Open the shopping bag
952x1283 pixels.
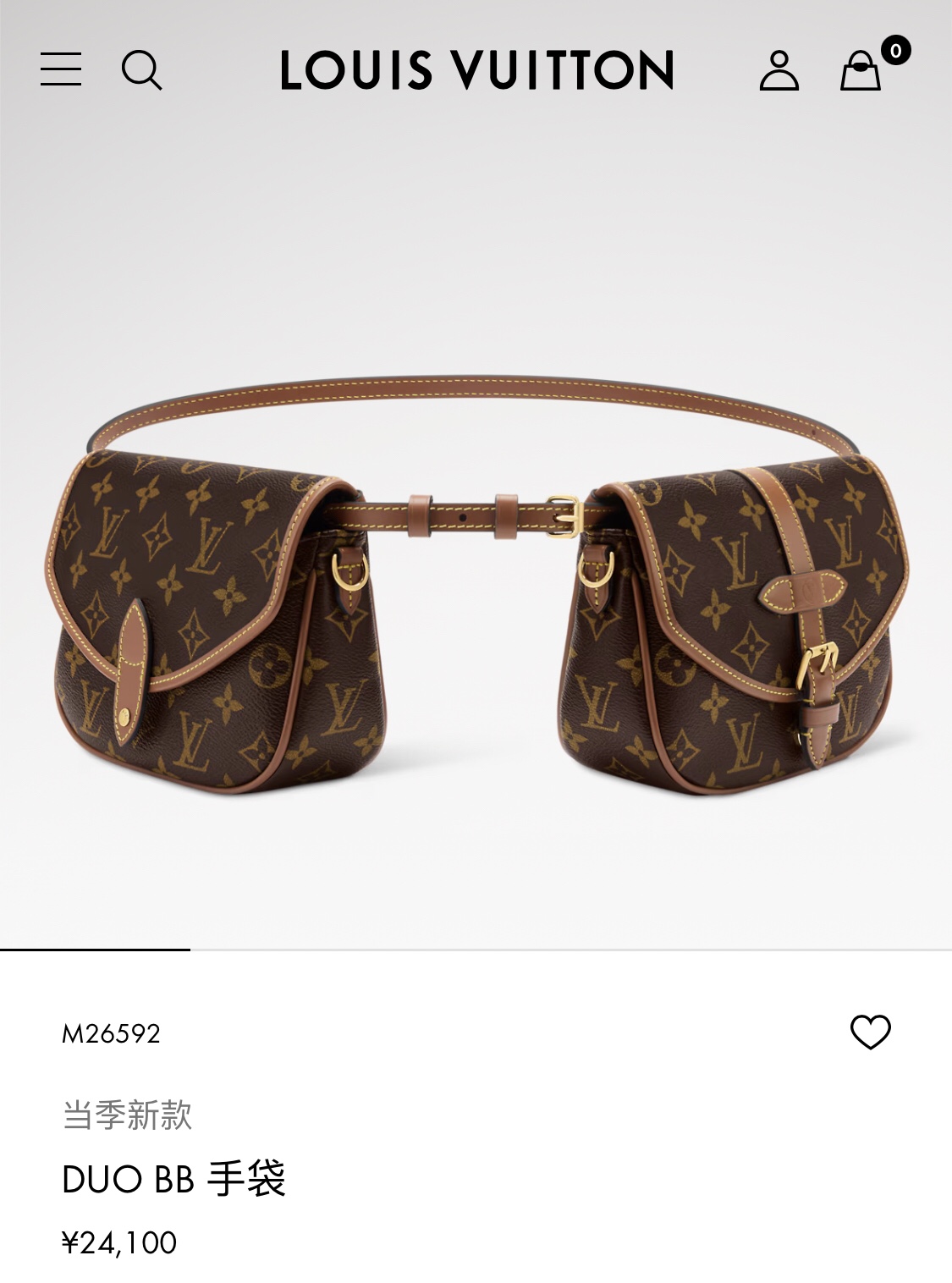click(861, 71)
